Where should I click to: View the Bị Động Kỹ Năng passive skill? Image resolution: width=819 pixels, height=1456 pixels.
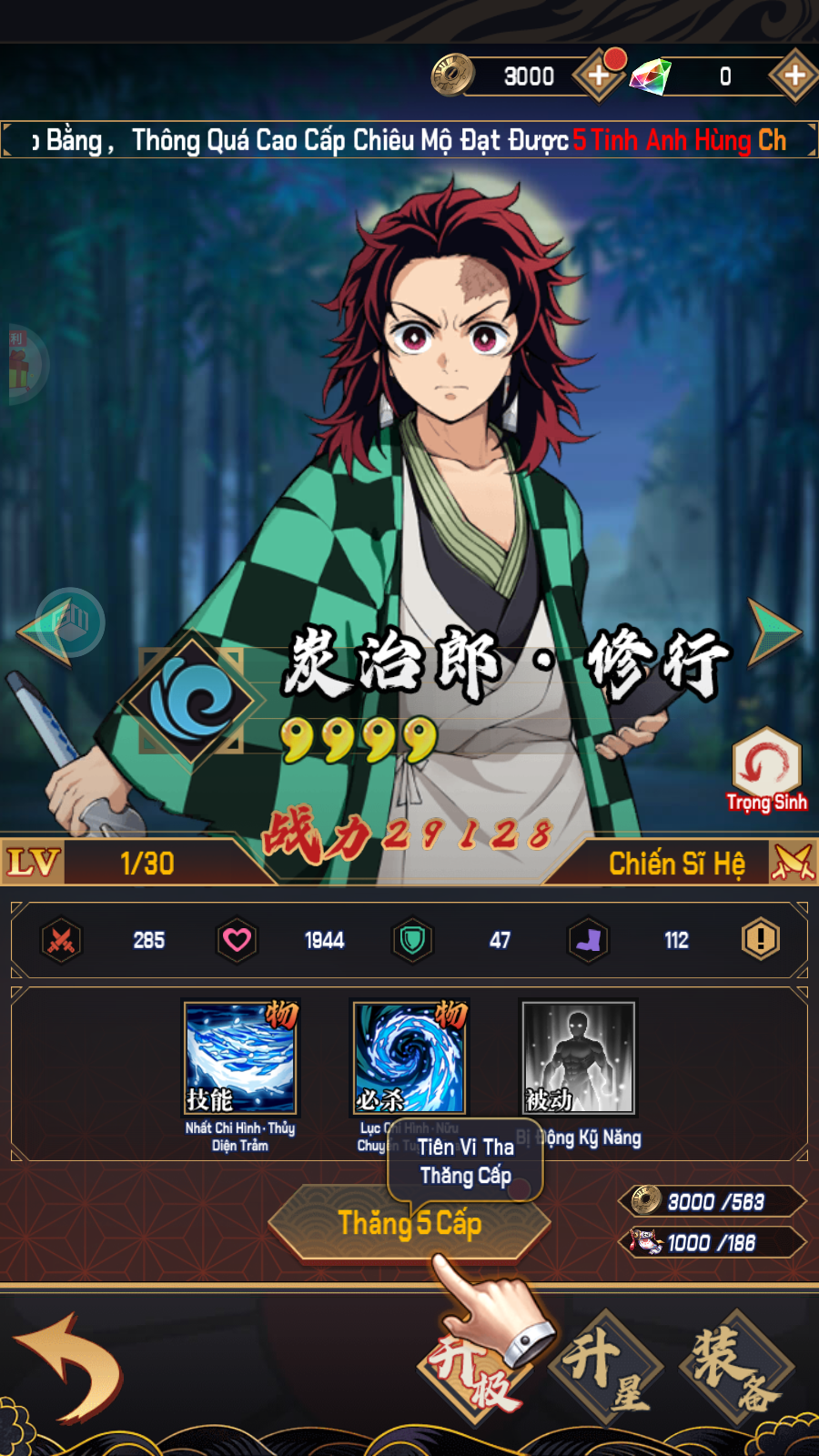579,1059
